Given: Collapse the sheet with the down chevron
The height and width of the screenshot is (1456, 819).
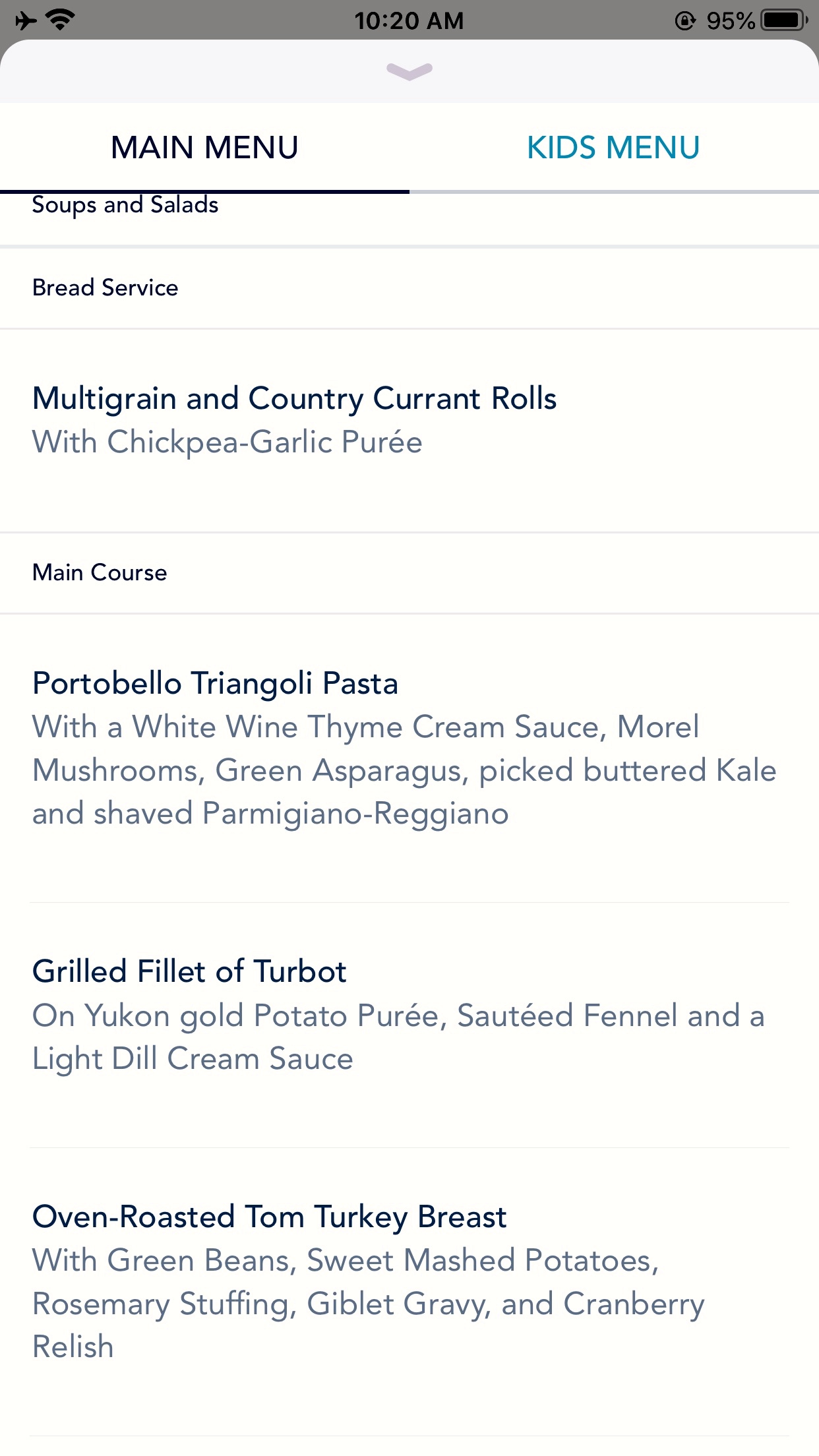Looking at the screenshot, I should point(409,71).
